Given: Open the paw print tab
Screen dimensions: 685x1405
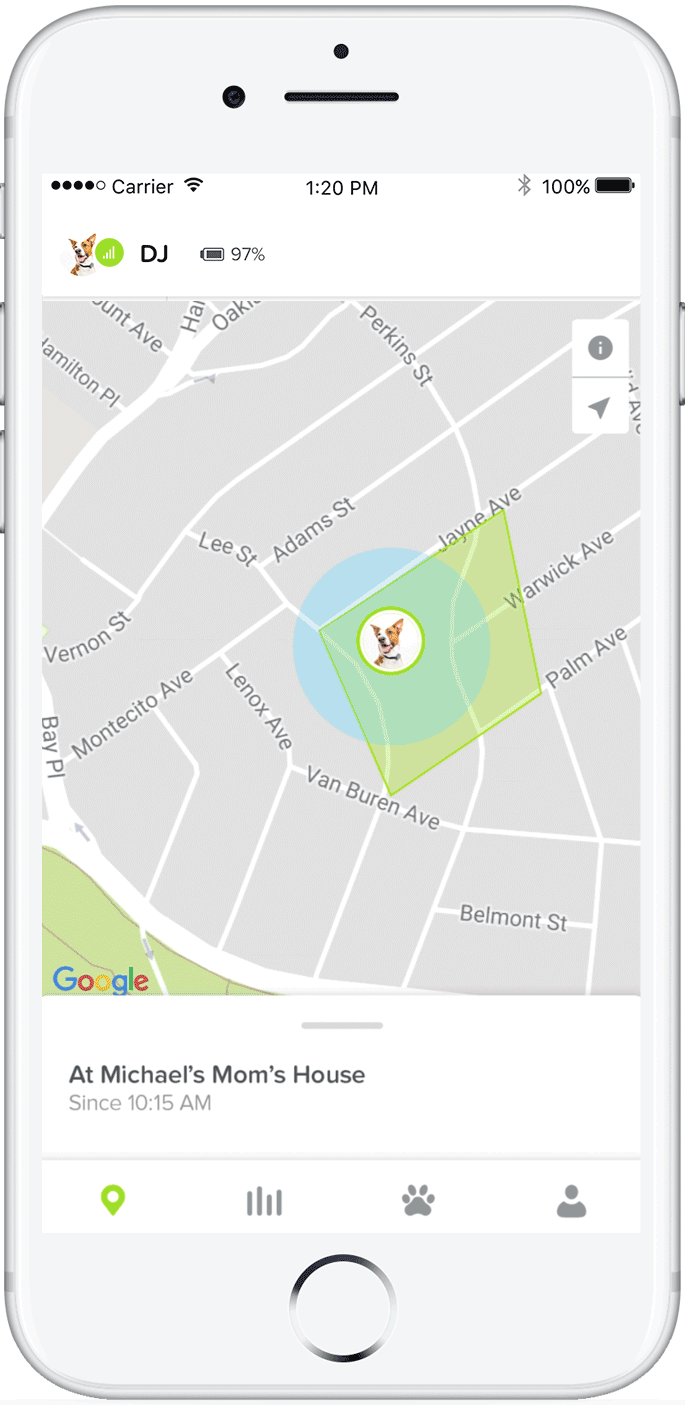Looking at the screenshot, I should [418, 1201].
